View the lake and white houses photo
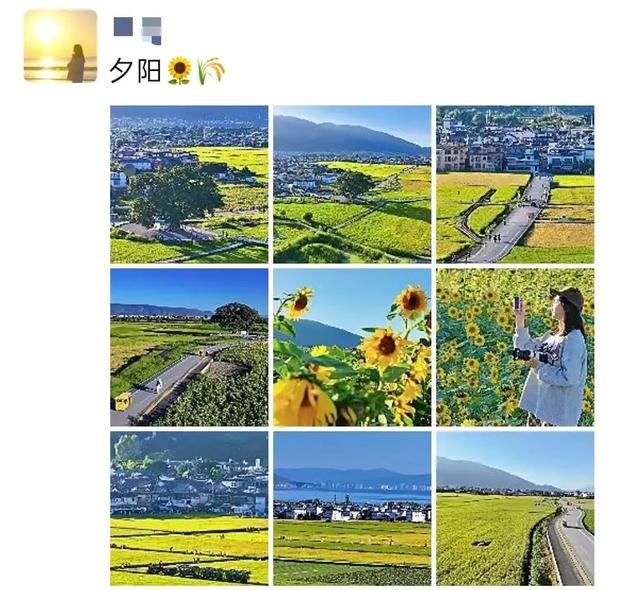 click(352, 508)
